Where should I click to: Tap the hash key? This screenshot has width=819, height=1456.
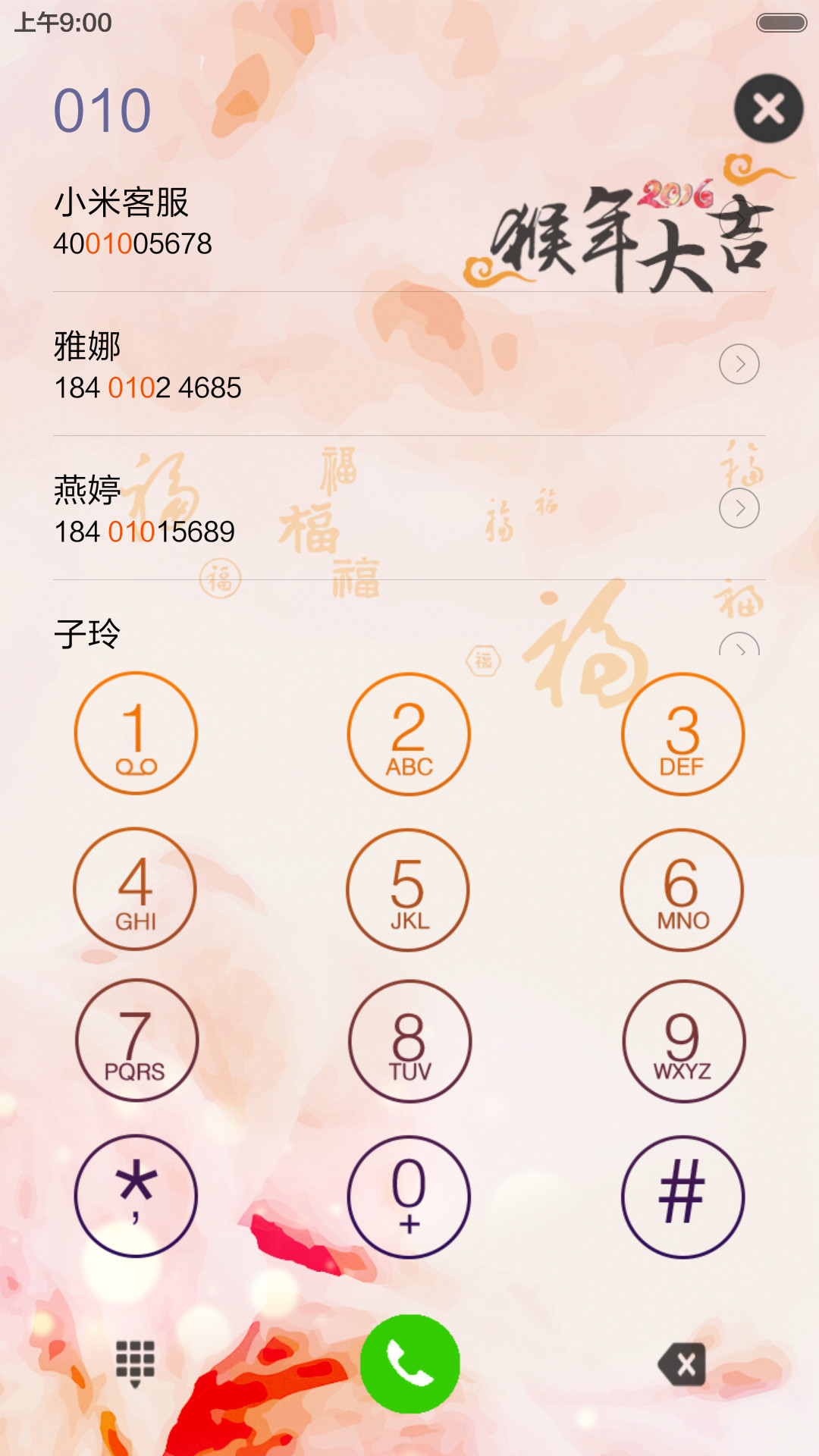[x=682, y=1197]
